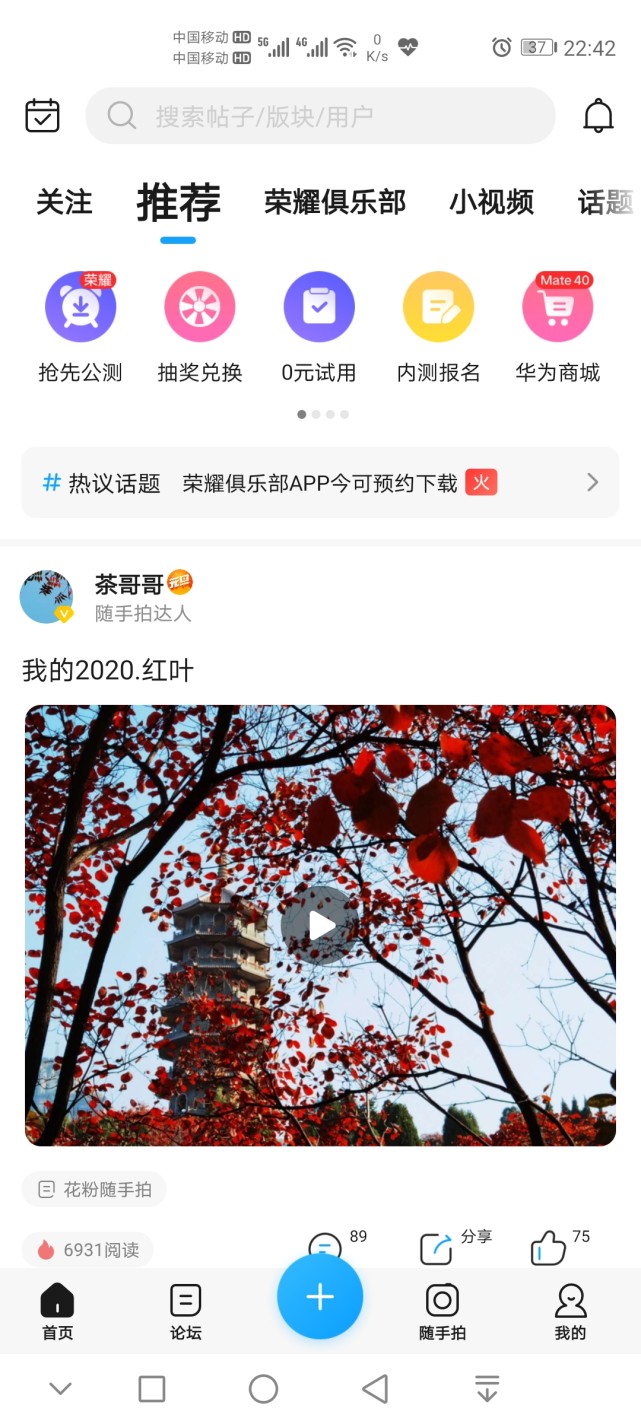Like the 我的2020.红叶 post
Viewport: 641px width, 1424px height.
(548, 1247)
